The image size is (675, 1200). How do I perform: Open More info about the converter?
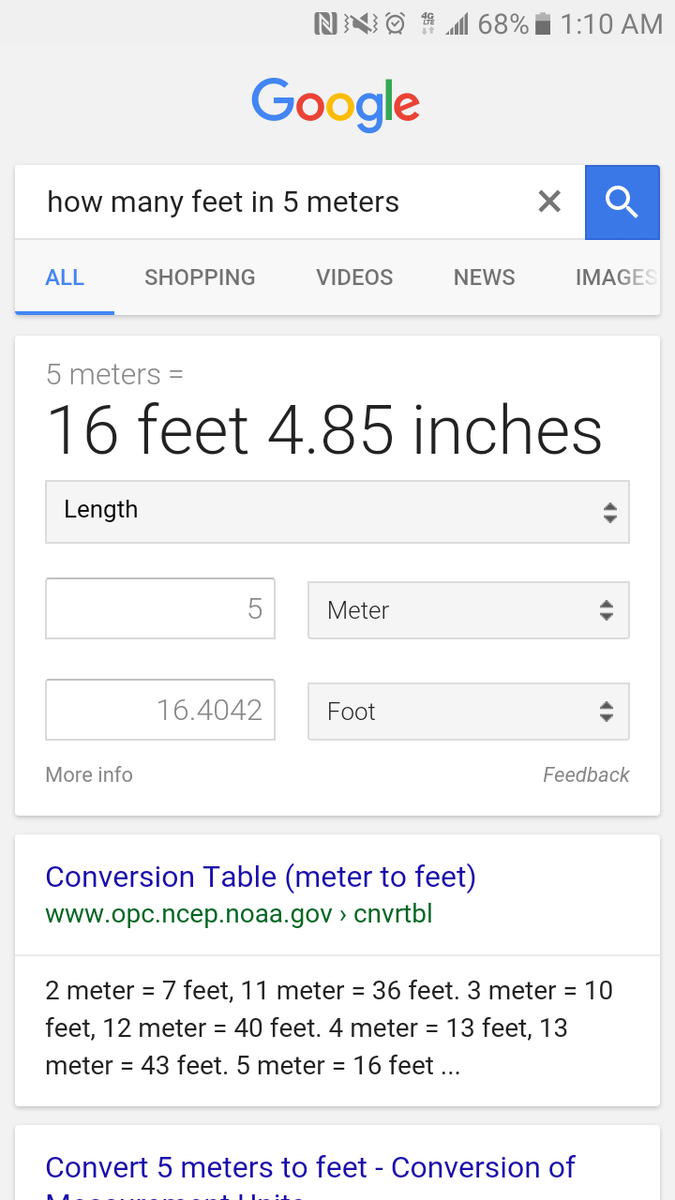click(89, 775)
